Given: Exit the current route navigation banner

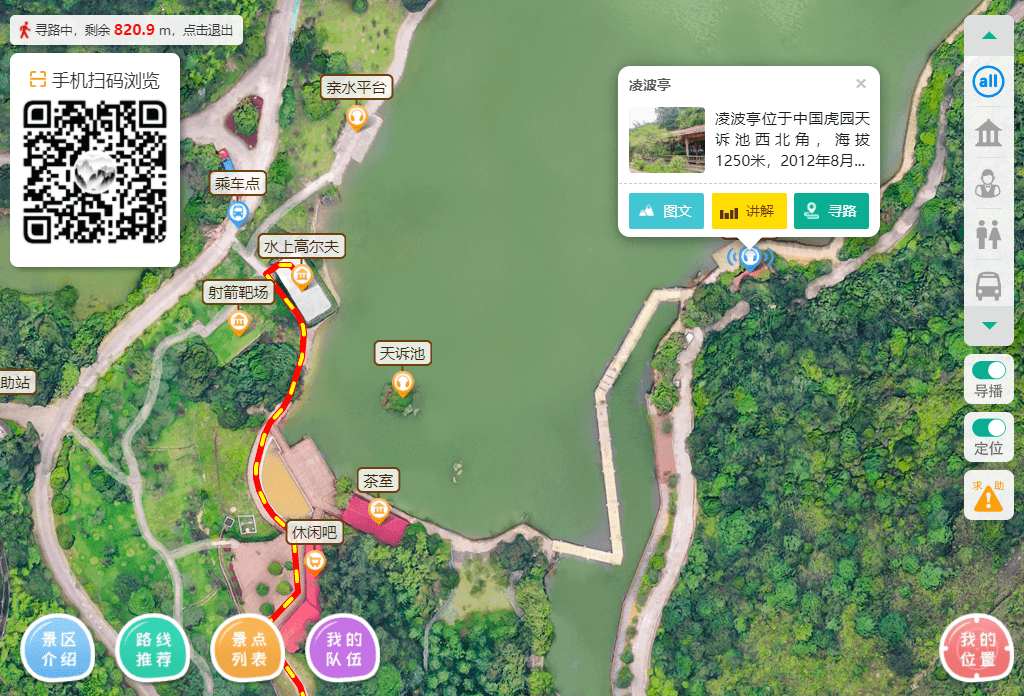Looking at the screenshot, I should click(x=126, y=30).
